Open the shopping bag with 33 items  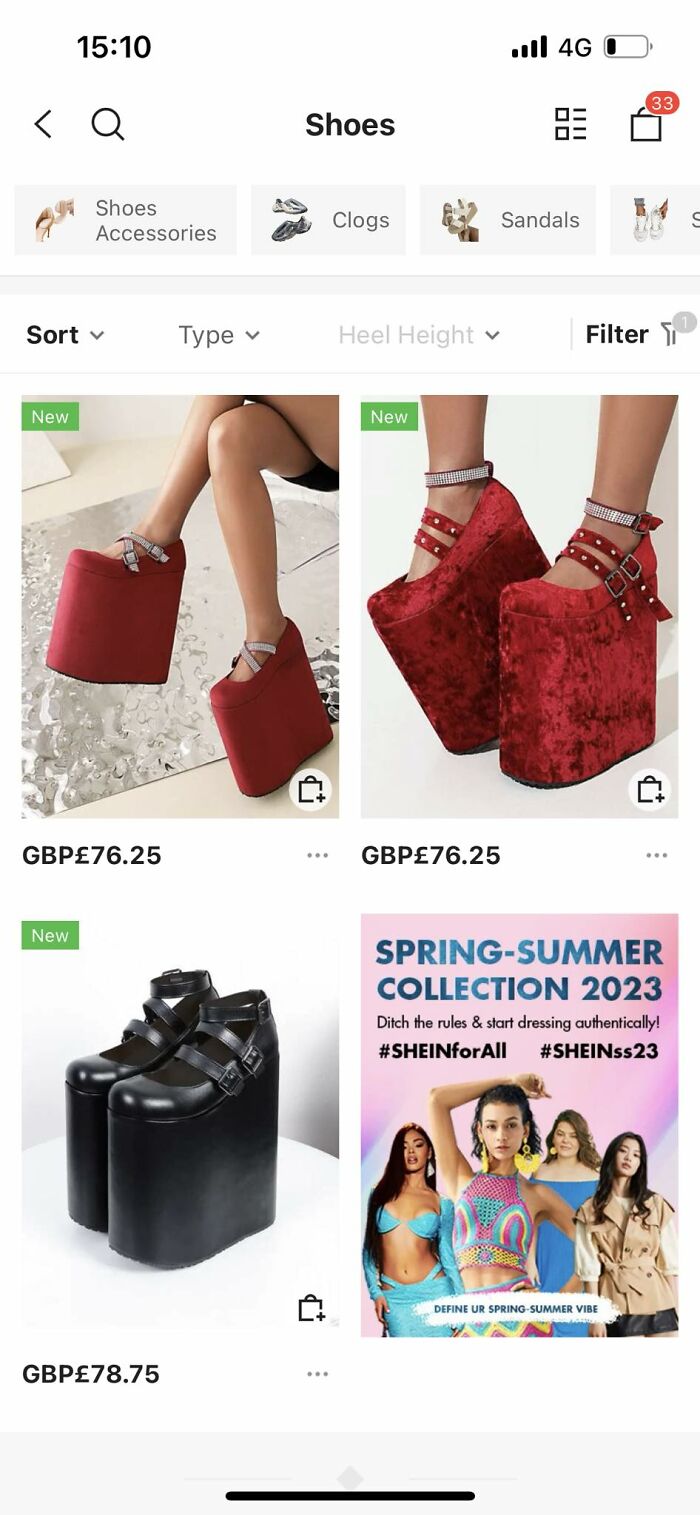click(647, 122)
